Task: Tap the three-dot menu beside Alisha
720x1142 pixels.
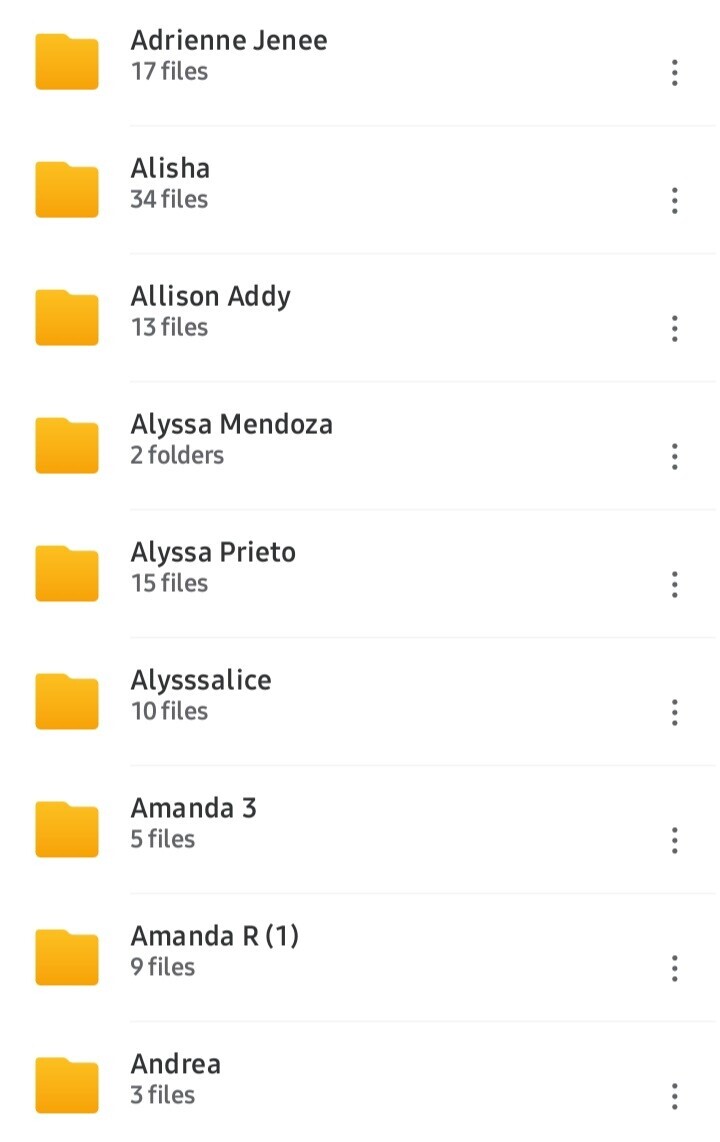Action: coord(675,200)
